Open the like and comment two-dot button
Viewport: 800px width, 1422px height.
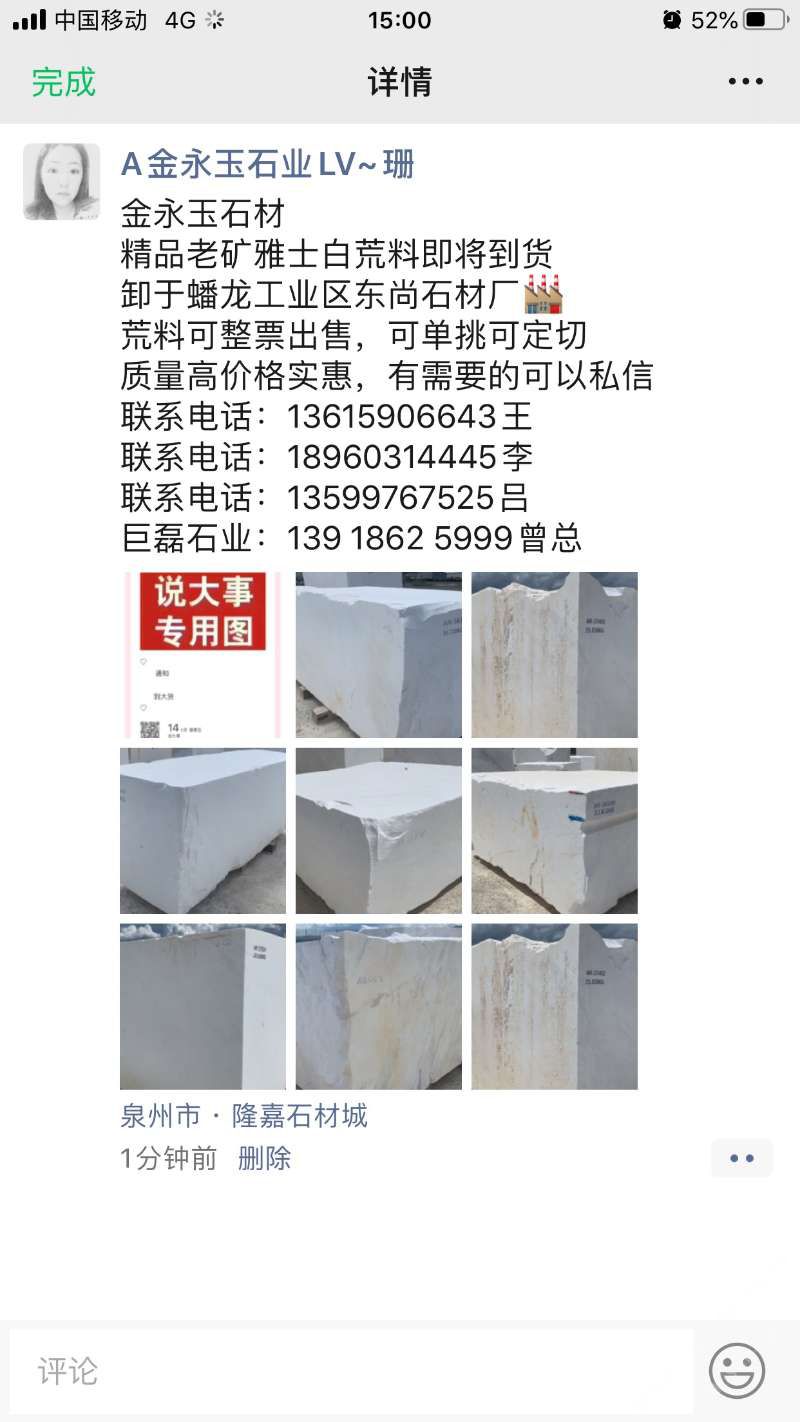(742, 1158)
